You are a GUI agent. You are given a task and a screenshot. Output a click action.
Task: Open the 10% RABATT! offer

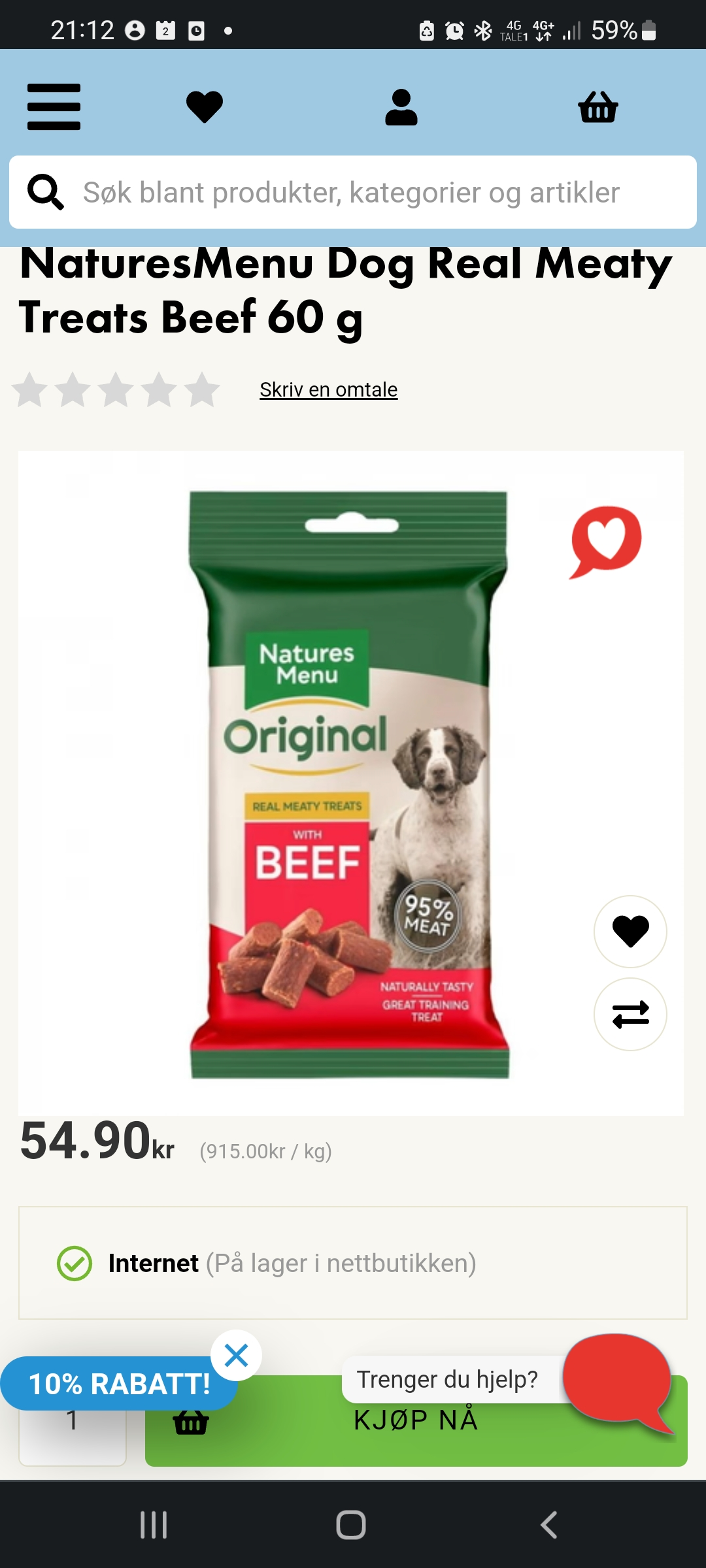point(119,1384)
